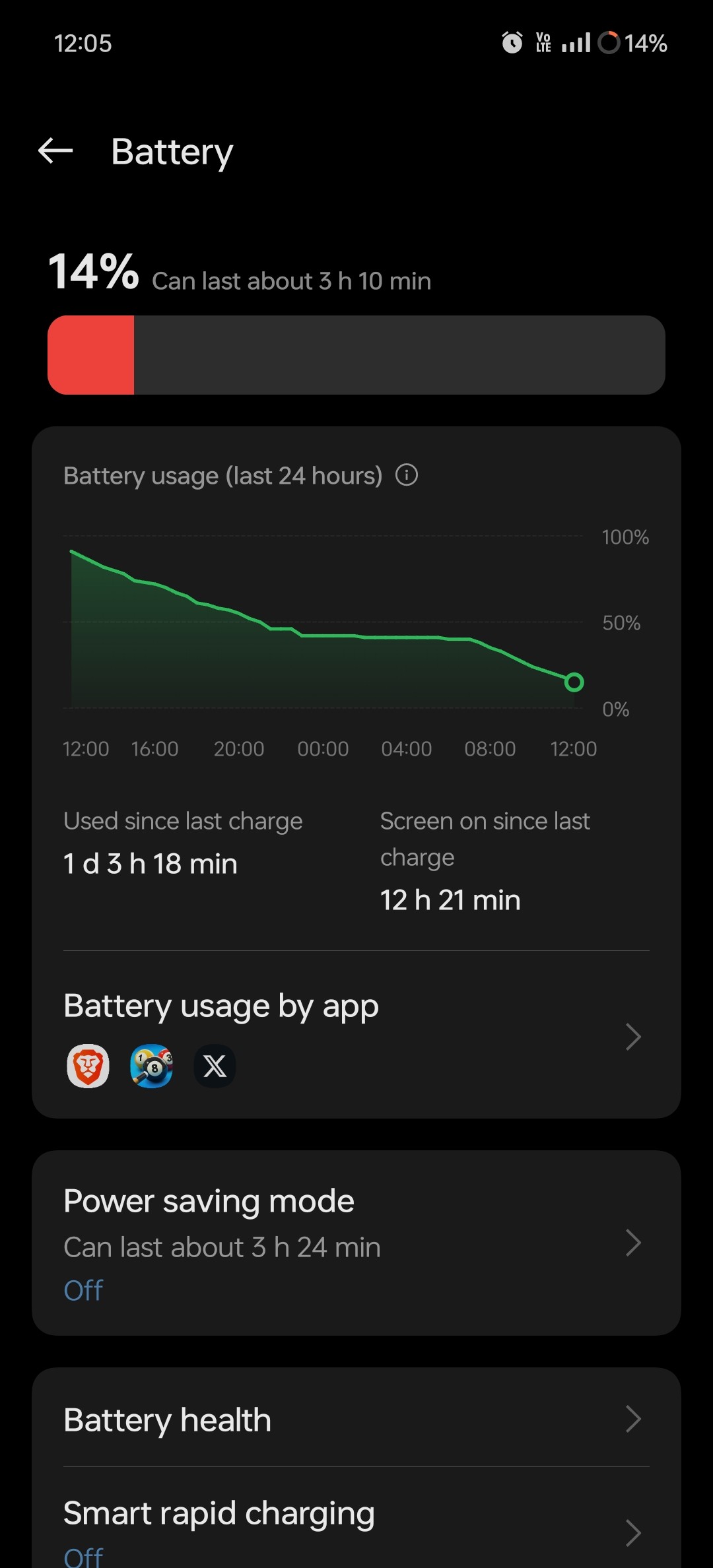Viewport: 713px width, 1568px height.
Task: Open the Brave browser app battery details
Action: tap(88, 1065)
